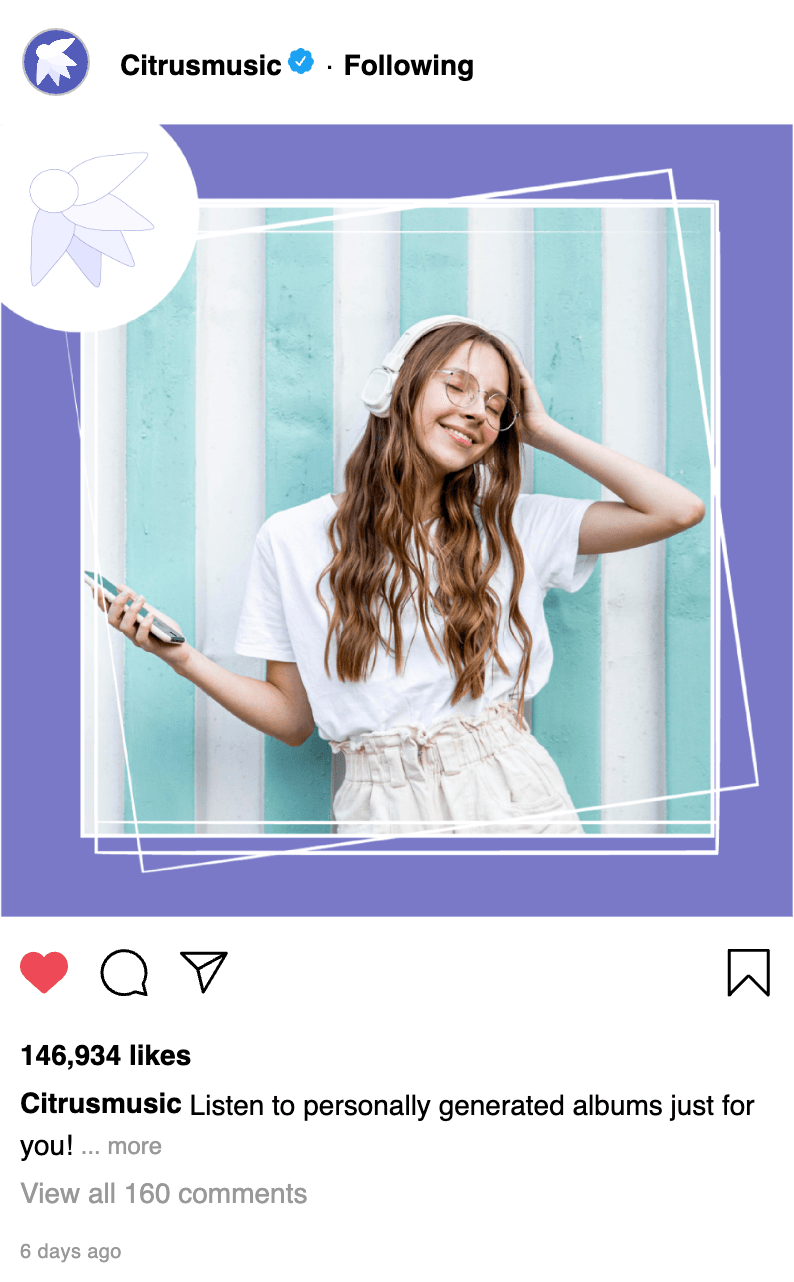Share the post with the paper plane icon
The image size is (794, 1282).
click(204, 971)
